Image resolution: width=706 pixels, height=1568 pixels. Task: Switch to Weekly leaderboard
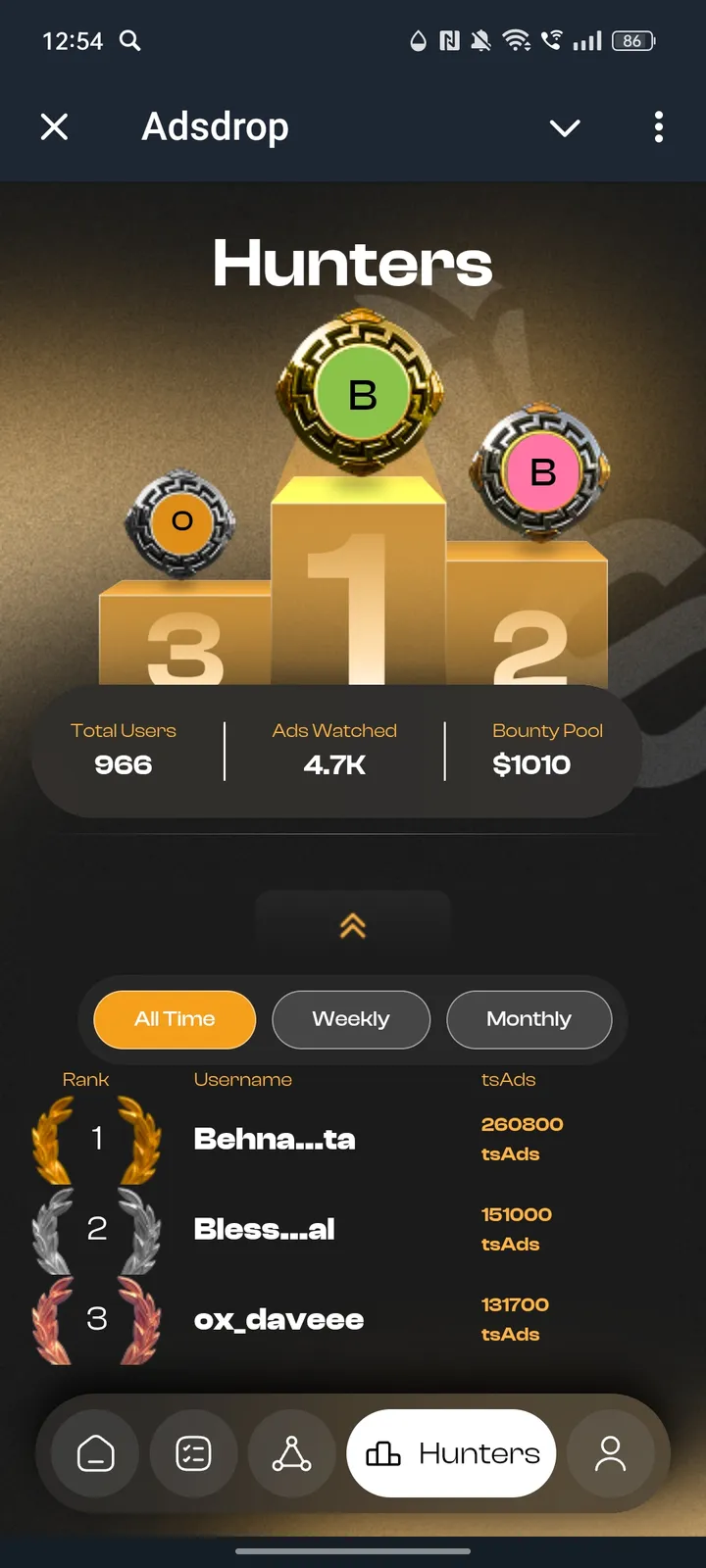click(351, 1019)
